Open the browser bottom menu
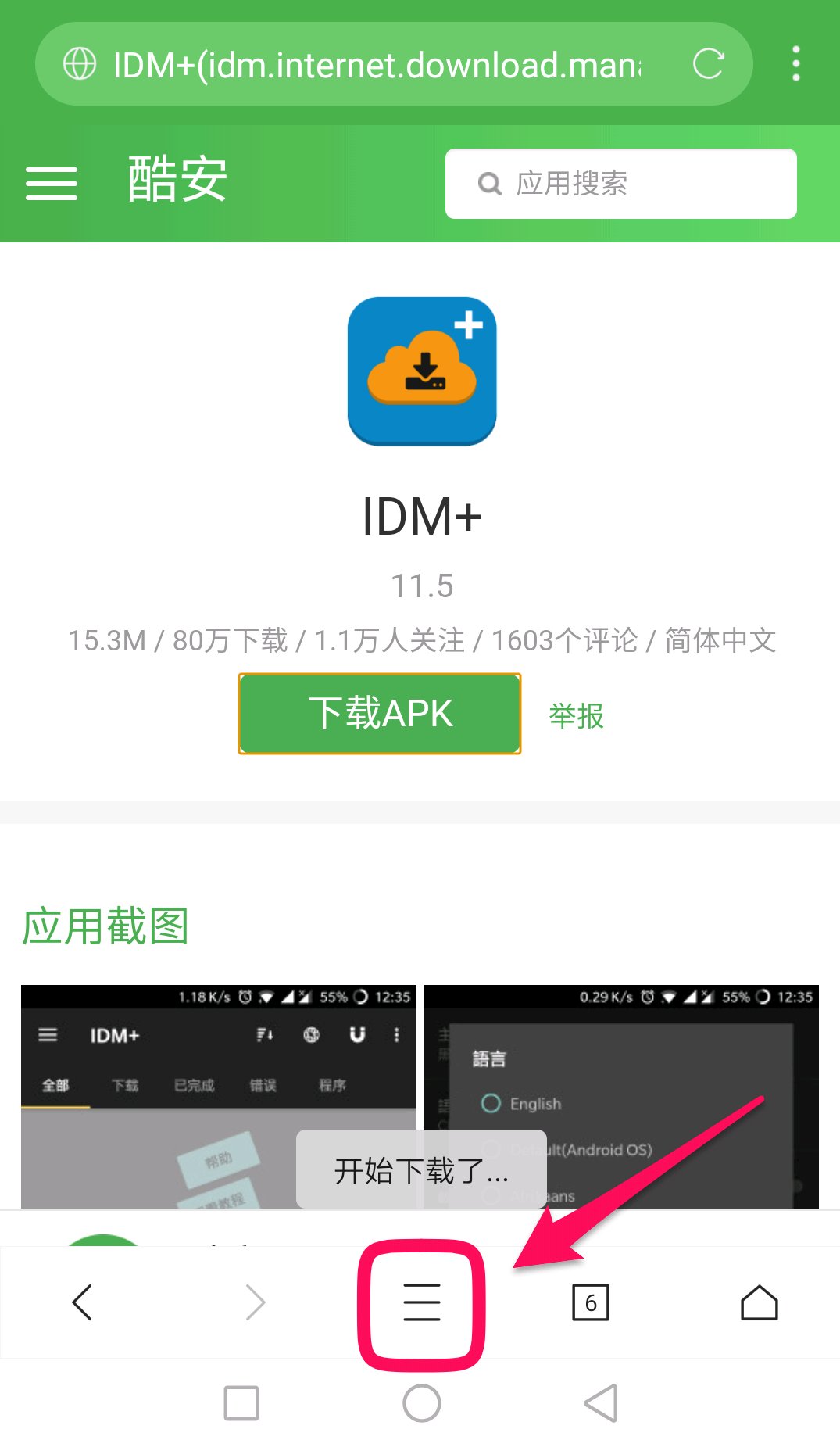The width and height of the screenshot is (840, 1447). pos(422,1302)
